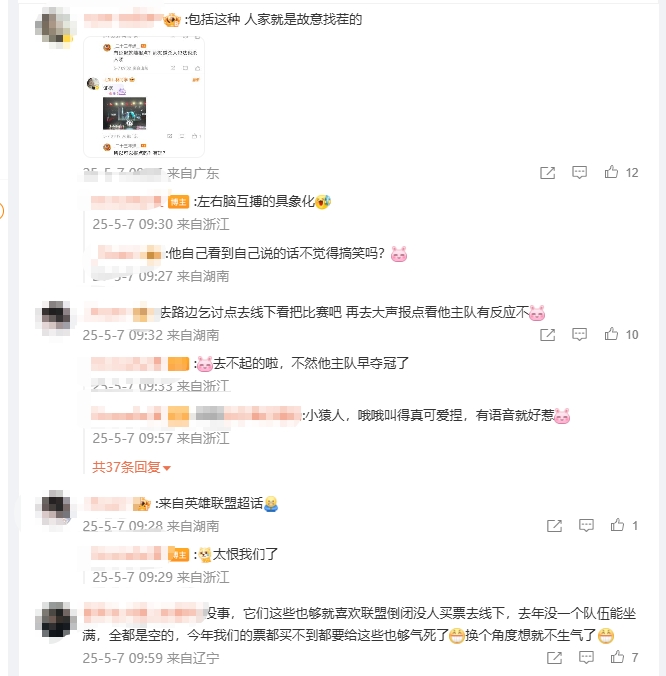Screen dimensions: 666x676
Task: Share the comment from 辽宁
Action: 552,657
